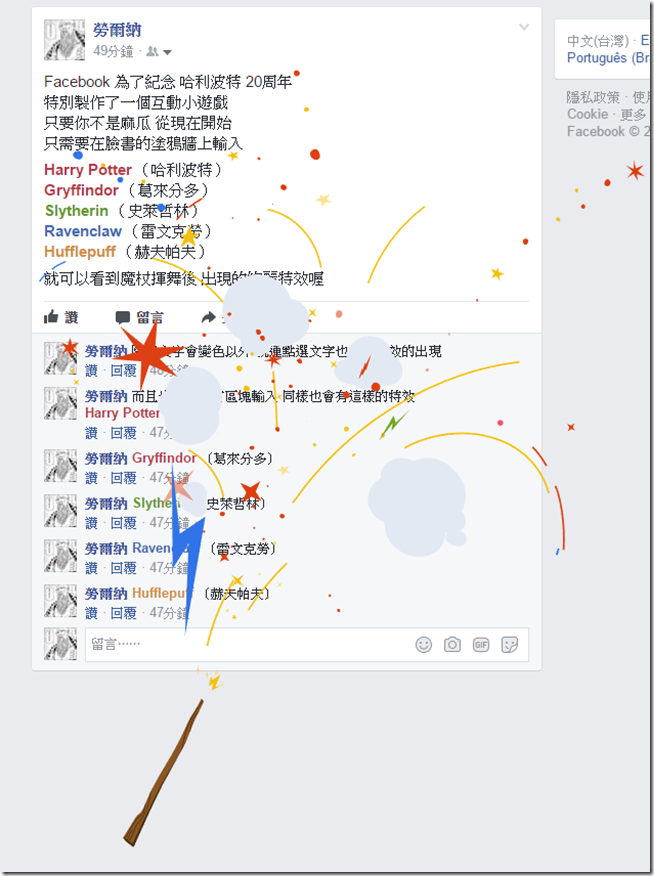Image resolution: width=654 pixels, height=876 pixels.
Task: Open the emoji picker in comment box
Action: [x=424, y=645]
